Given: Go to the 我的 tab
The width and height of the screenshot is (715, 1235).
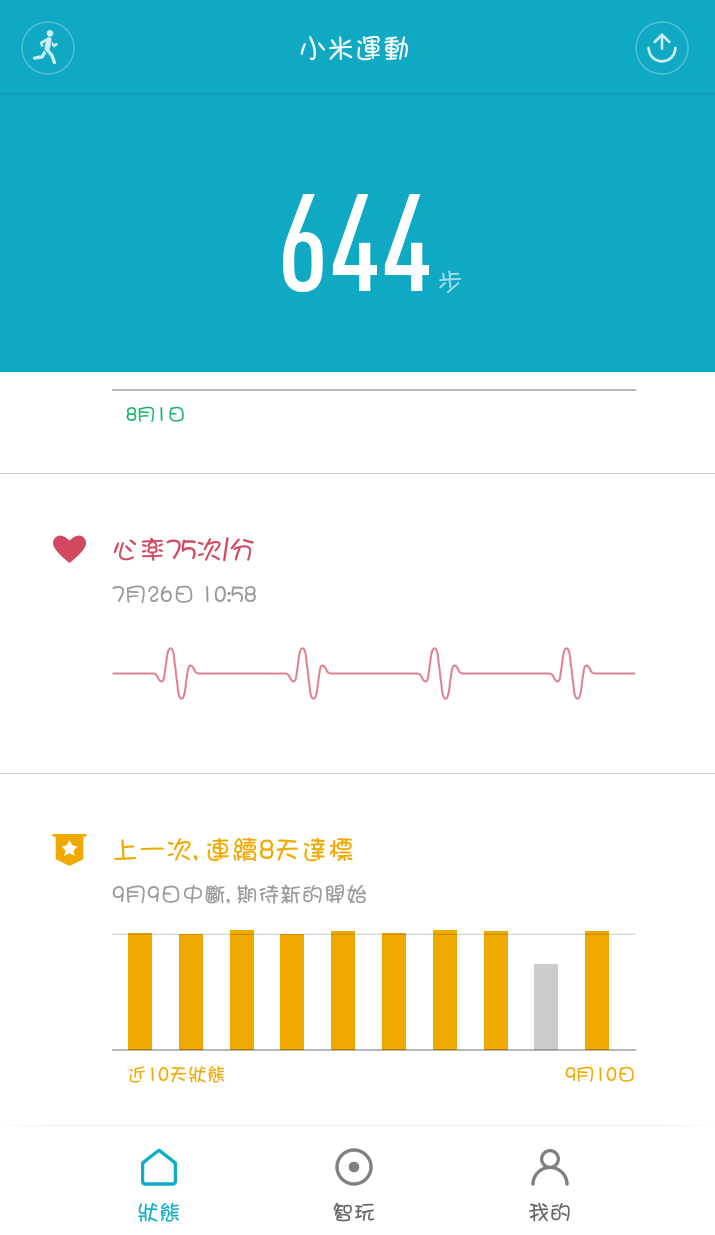Looking at the screenshot, I should [x=550, y=1185].
